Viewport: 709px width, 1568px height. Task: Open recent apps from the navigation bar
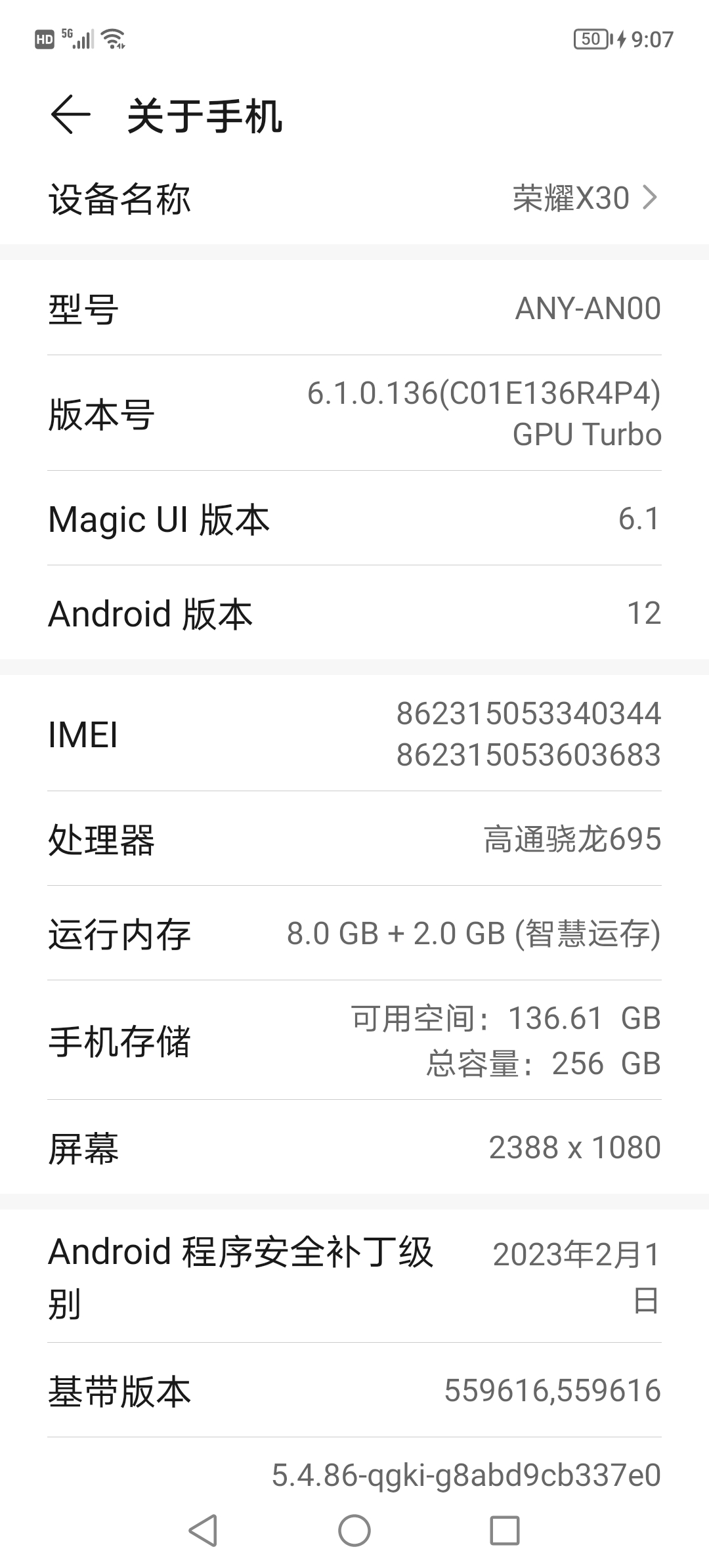point(505,1531)
